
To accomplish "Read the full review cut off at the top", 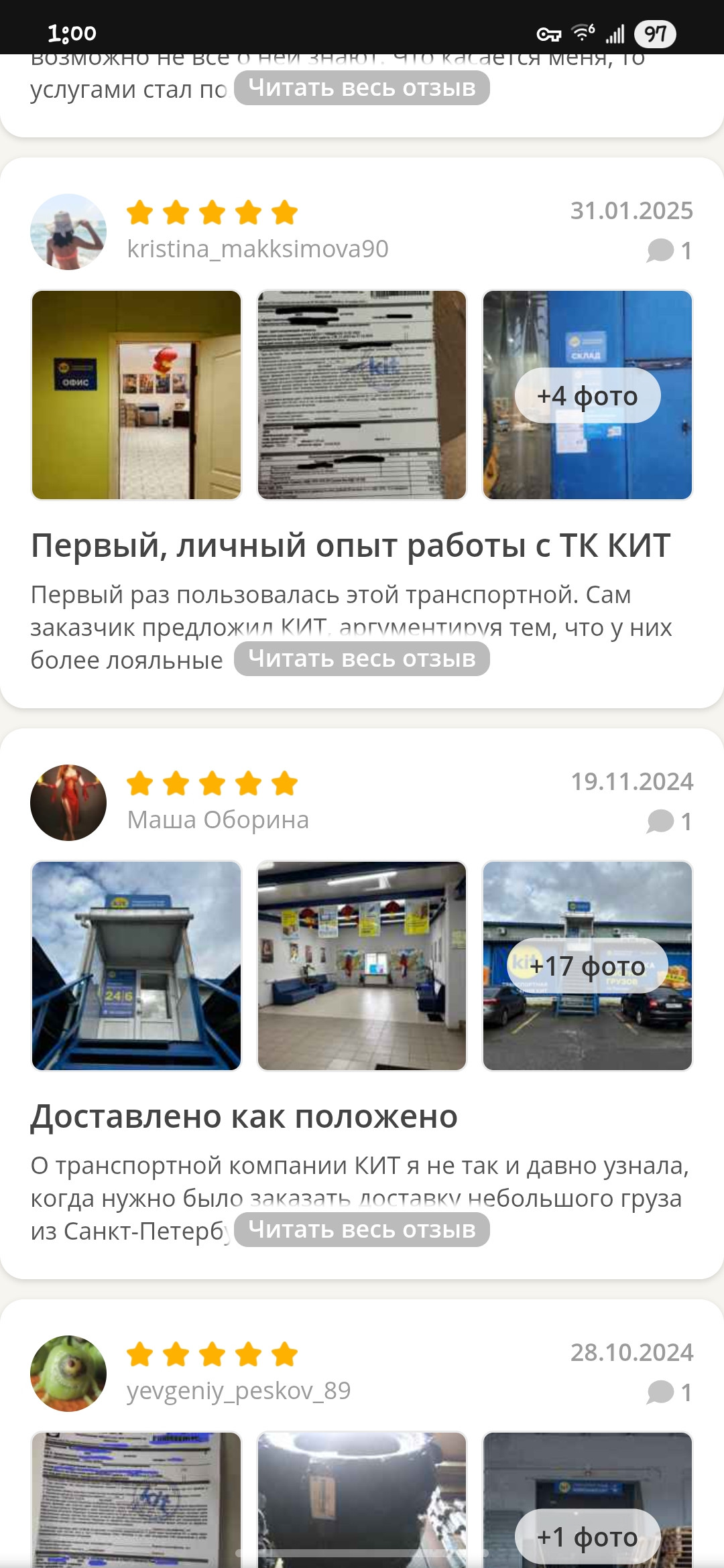I will [362, 88].
